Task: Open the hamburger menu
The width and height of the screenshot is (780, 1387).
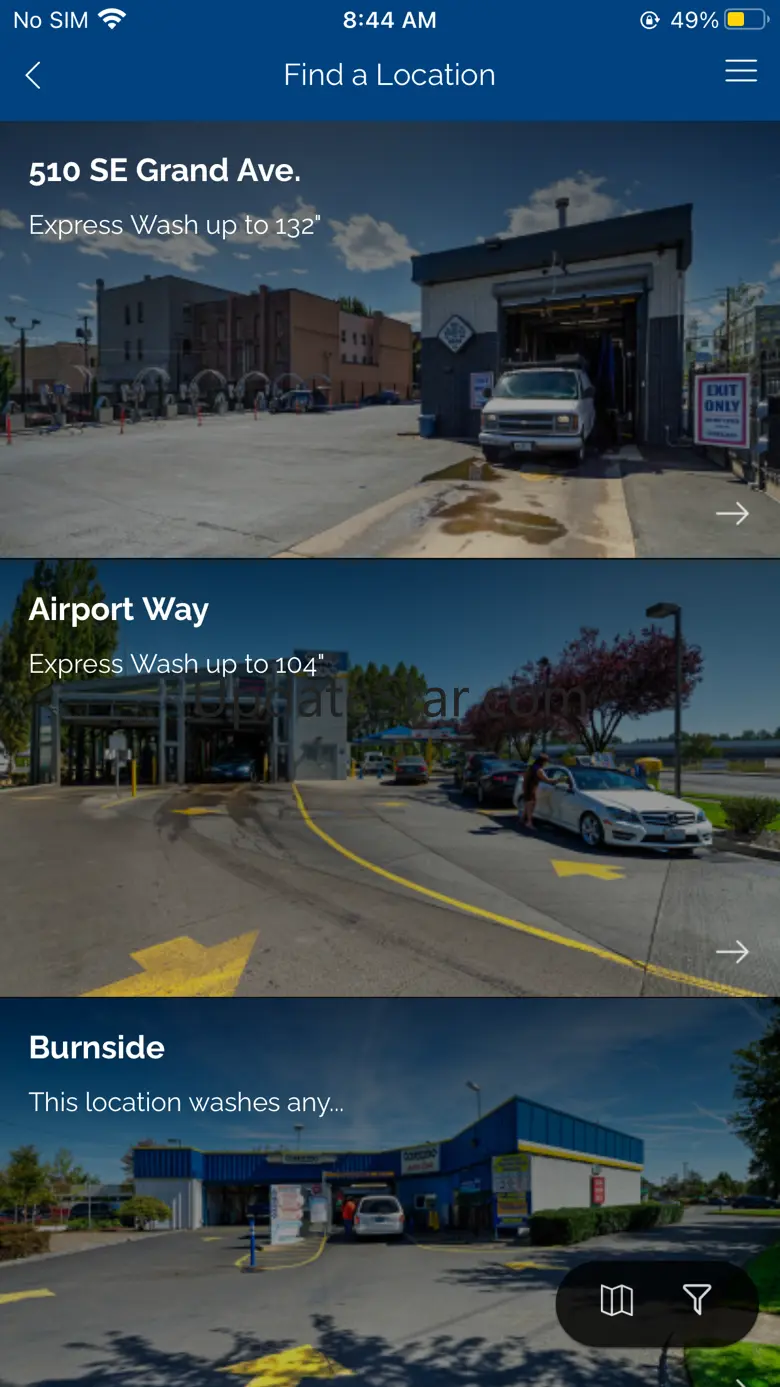Action: coord(740,72)
